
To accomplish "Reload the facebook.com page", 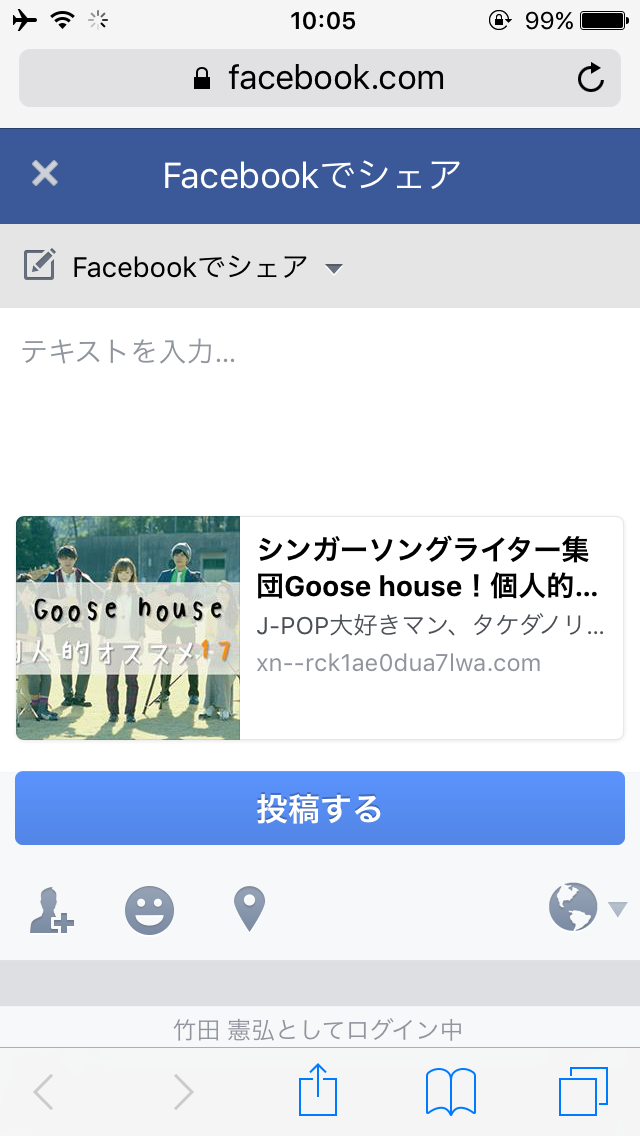I will [591, 78].
